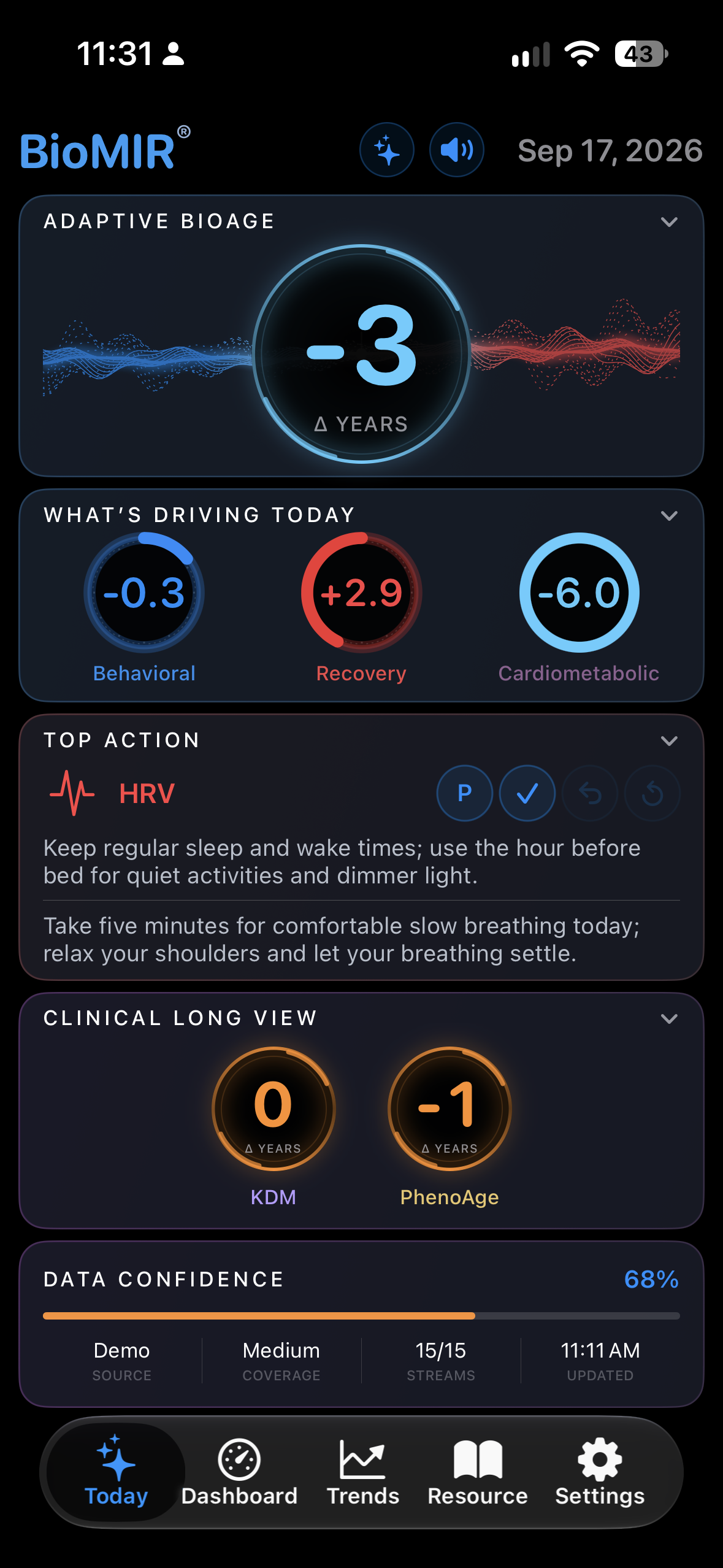Expand the Adaptive BioAge card chevron
The image size is (723, 1568).
(669, 221)
